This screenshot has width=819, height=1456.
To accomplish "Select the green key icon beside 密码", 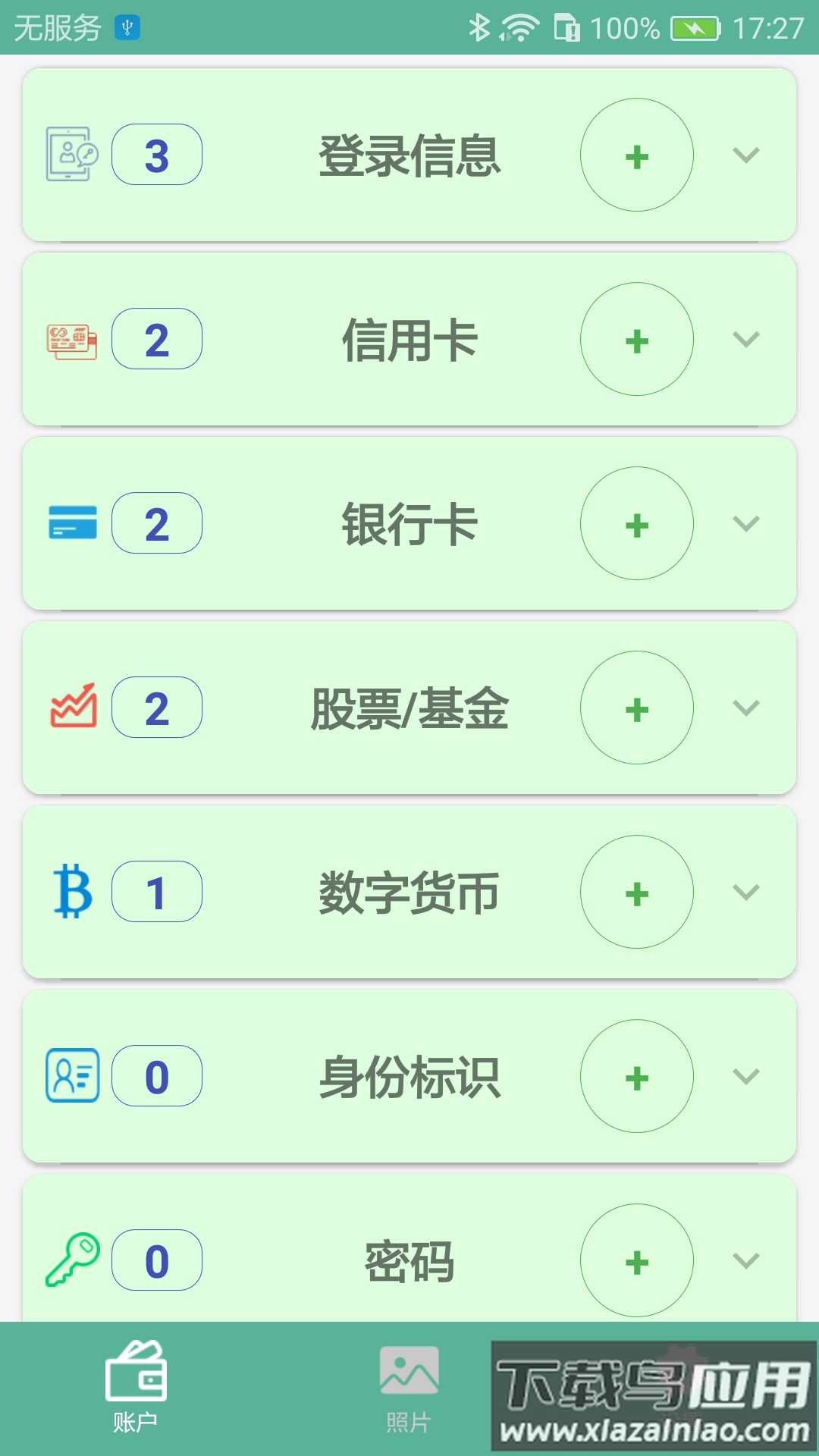I will tap(72, 1259).
